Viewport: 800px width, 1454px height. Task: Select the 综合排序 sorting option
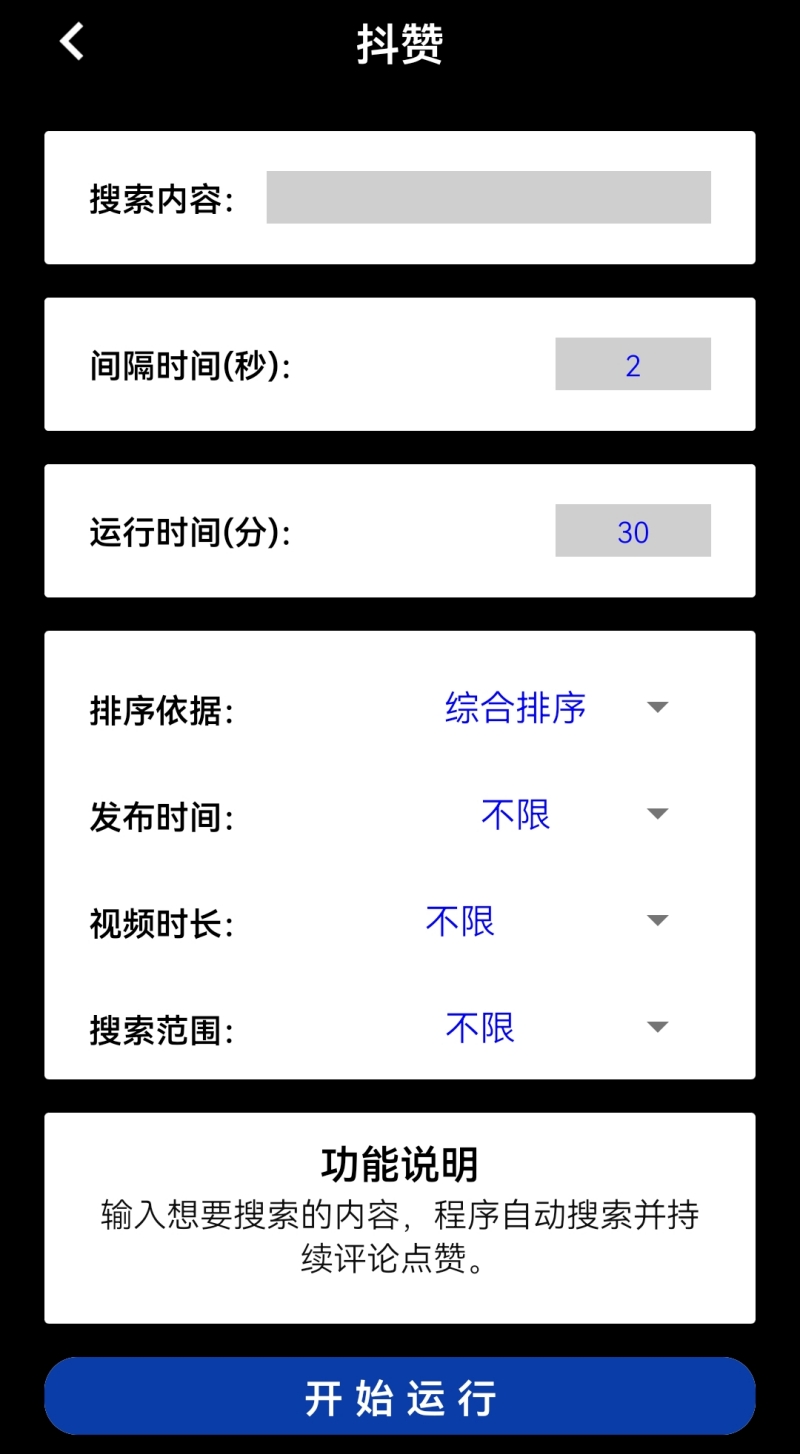pos(515,707)
